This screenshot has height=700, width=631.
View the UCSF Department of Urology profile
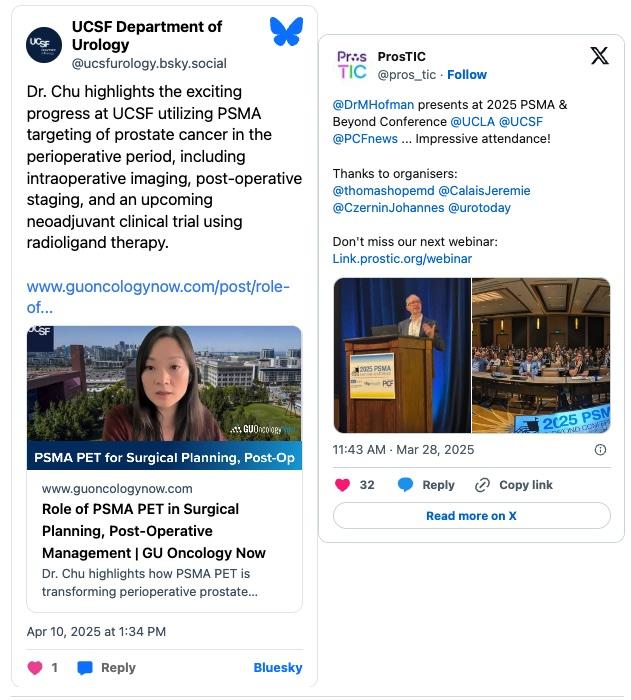pos(147,35)
